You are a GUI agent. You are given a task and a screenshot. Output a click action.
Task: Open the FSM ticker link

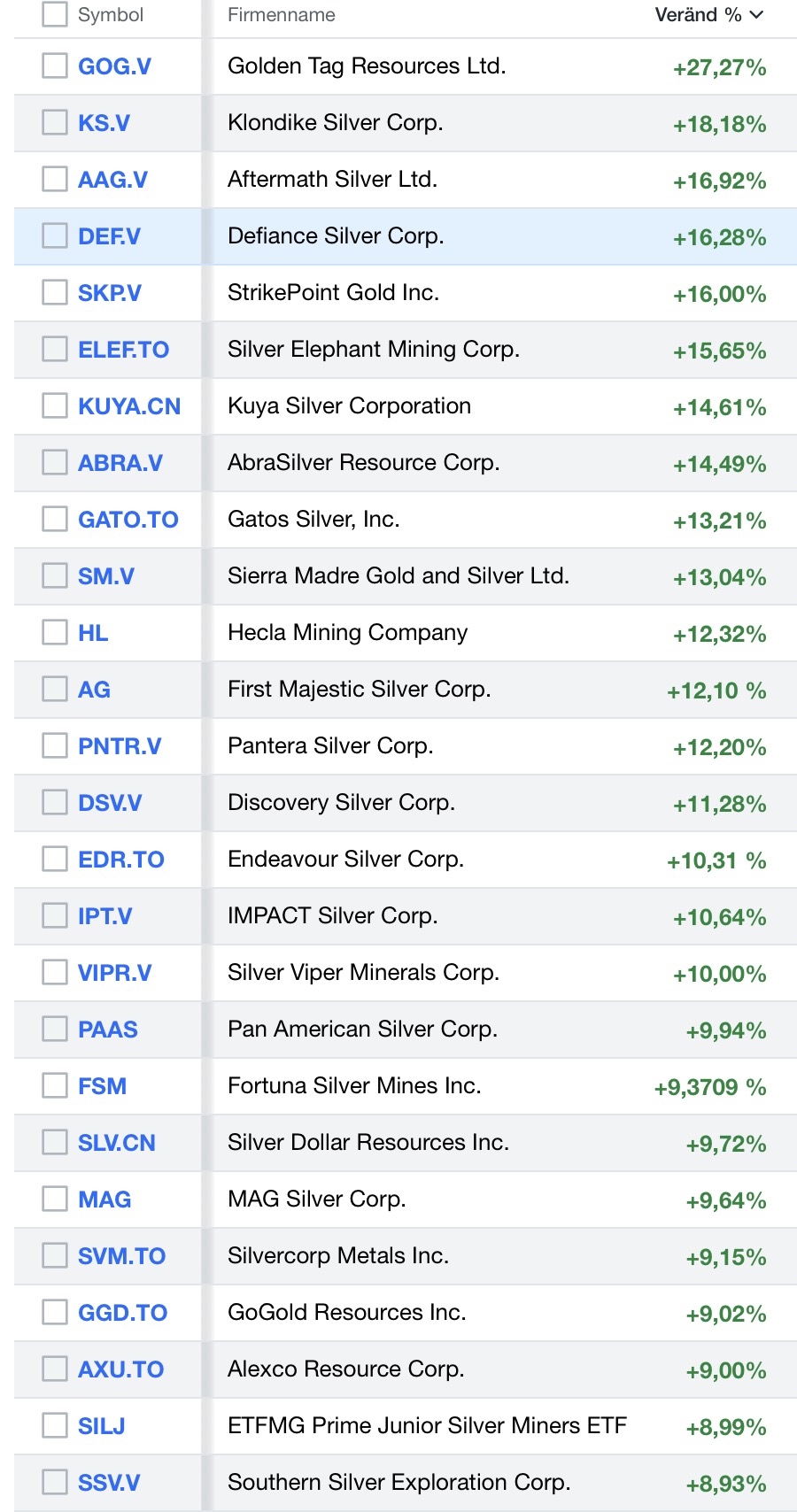coord(102,1086)
